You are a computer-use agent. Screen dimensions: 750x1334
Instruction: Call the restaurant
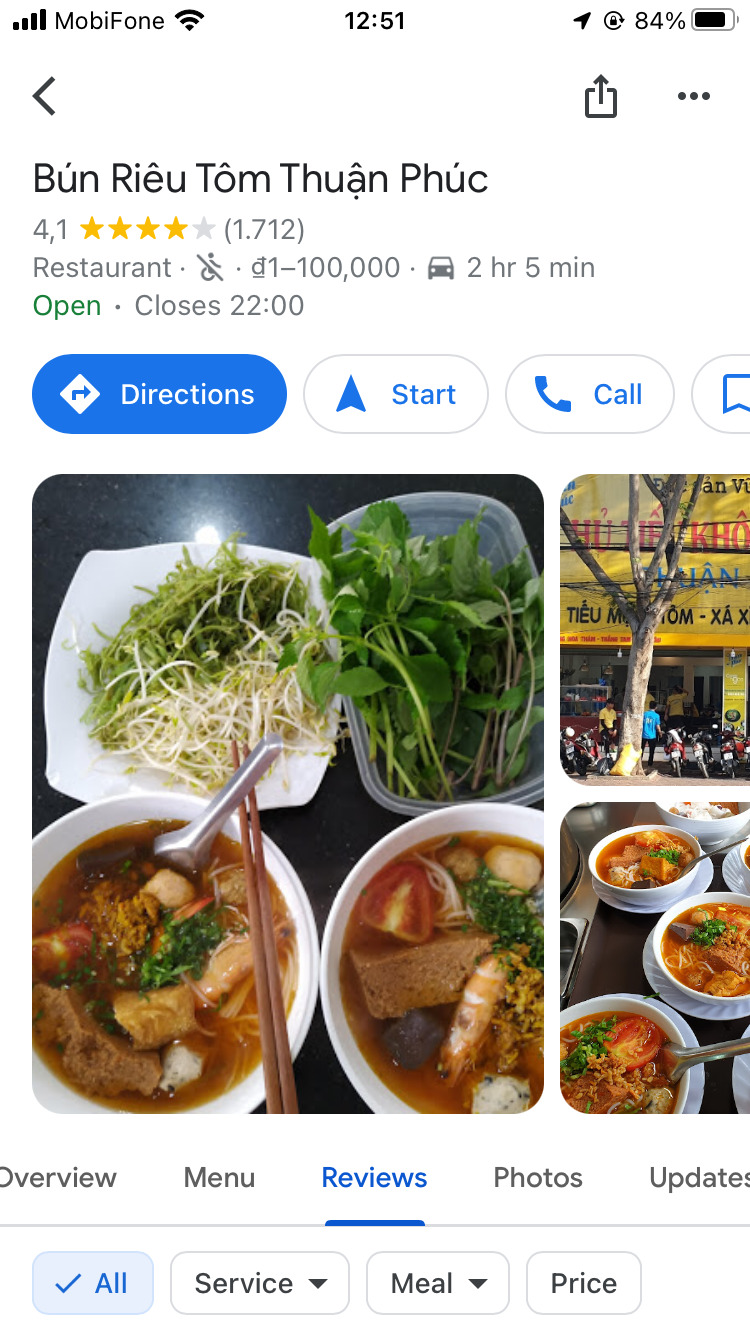click(x=589, y=394)
